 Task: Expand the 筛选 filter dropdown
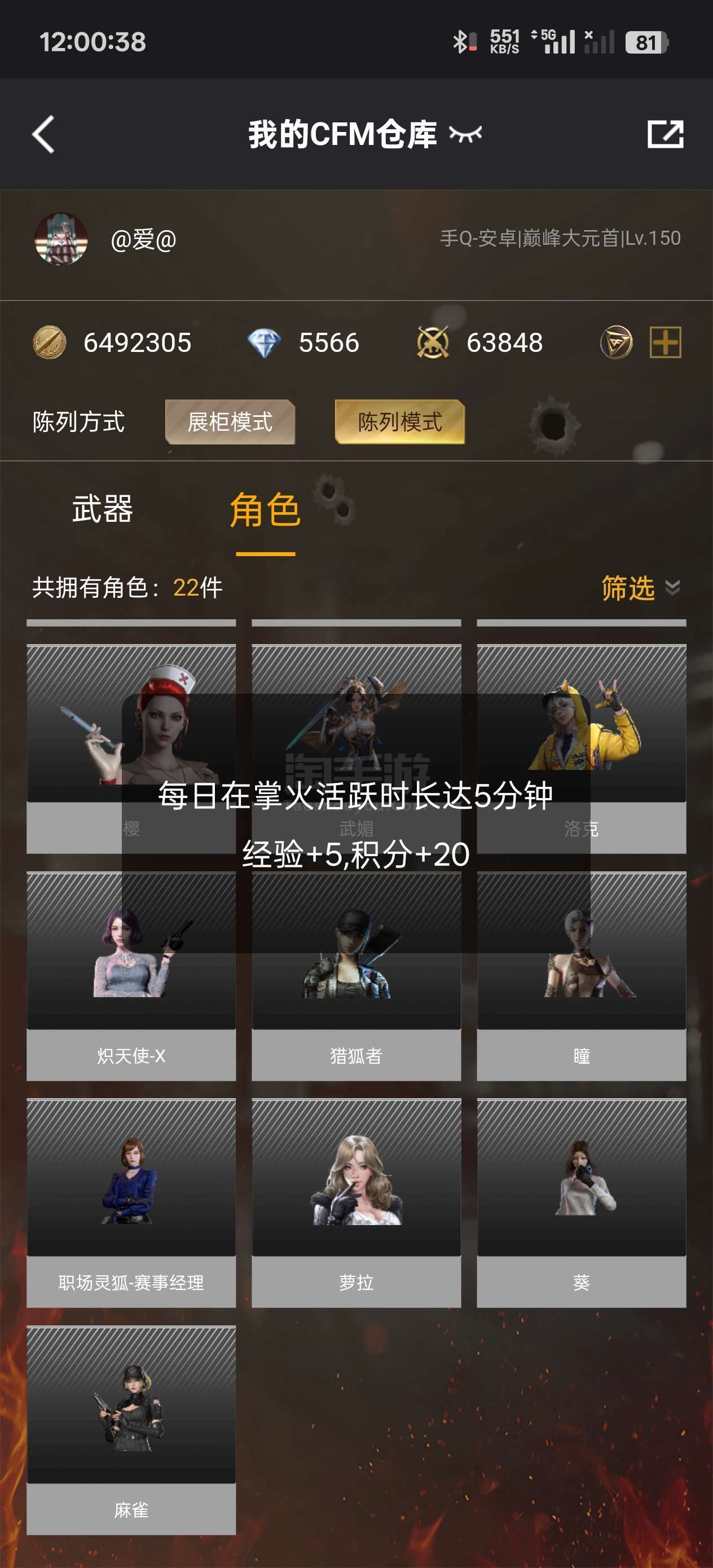click(x=640, y=588)
